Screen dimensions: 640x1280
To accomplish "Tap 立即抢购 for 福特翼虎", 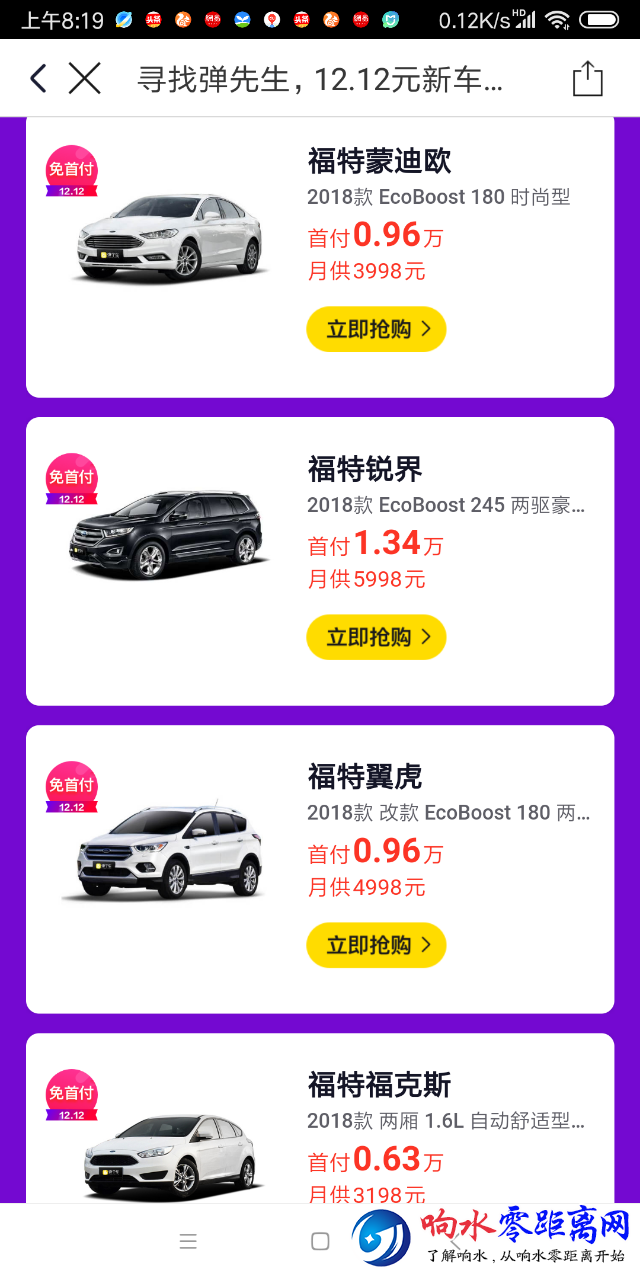I will coord(376,945).
